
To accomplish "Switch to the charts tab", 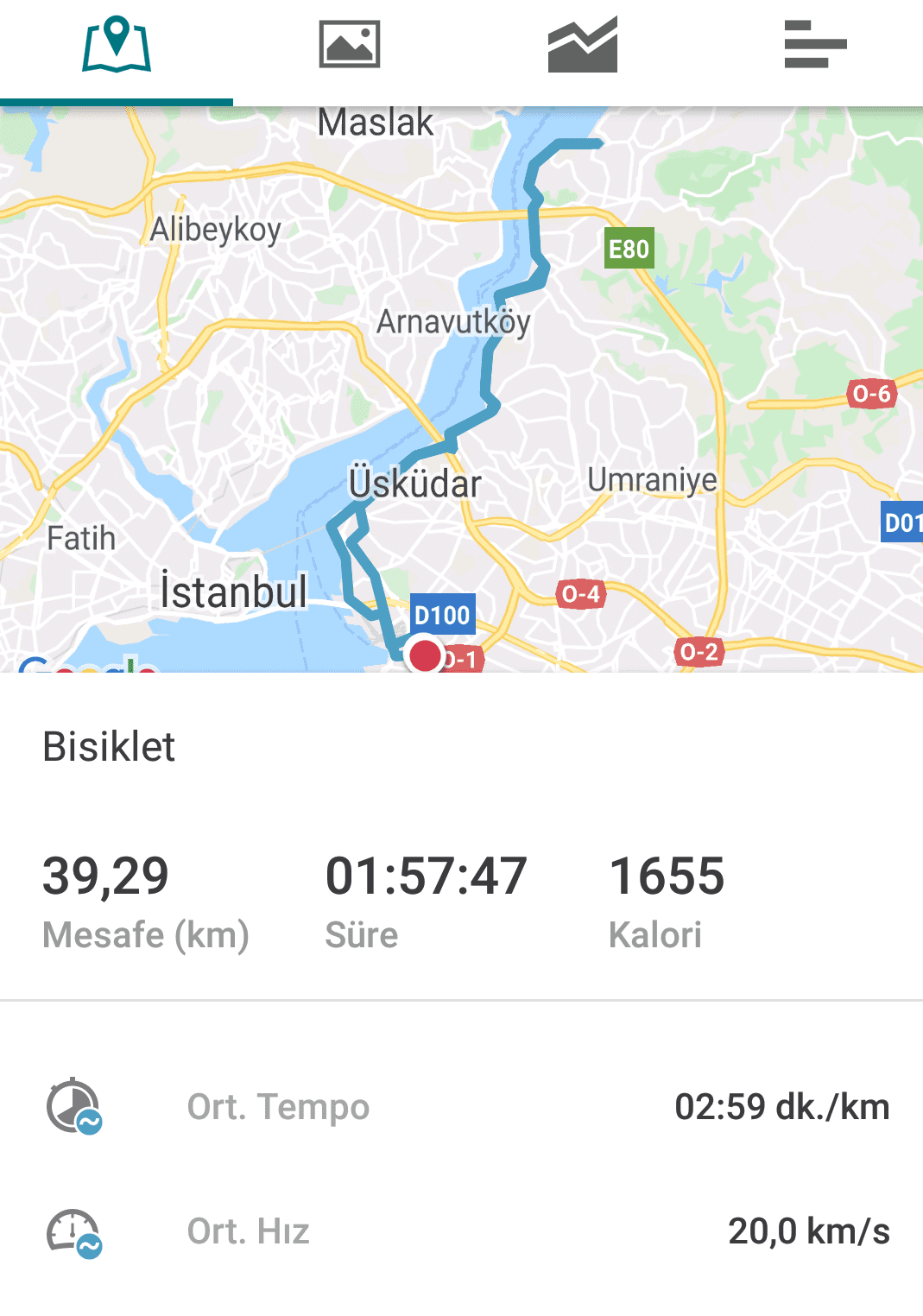I will (x=583, y=45).
